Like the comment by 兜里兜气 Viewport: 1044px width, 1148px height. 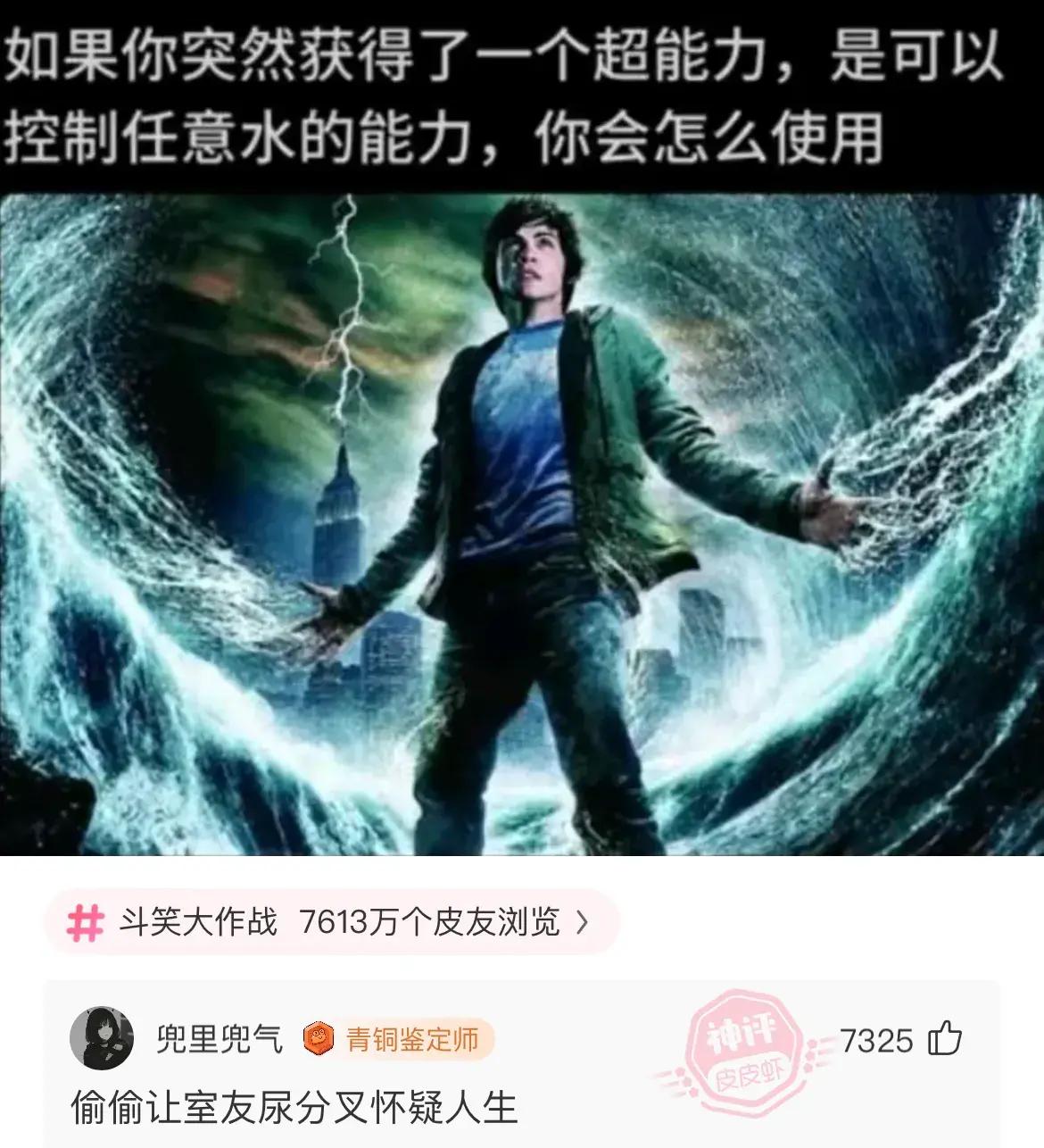945,1039
